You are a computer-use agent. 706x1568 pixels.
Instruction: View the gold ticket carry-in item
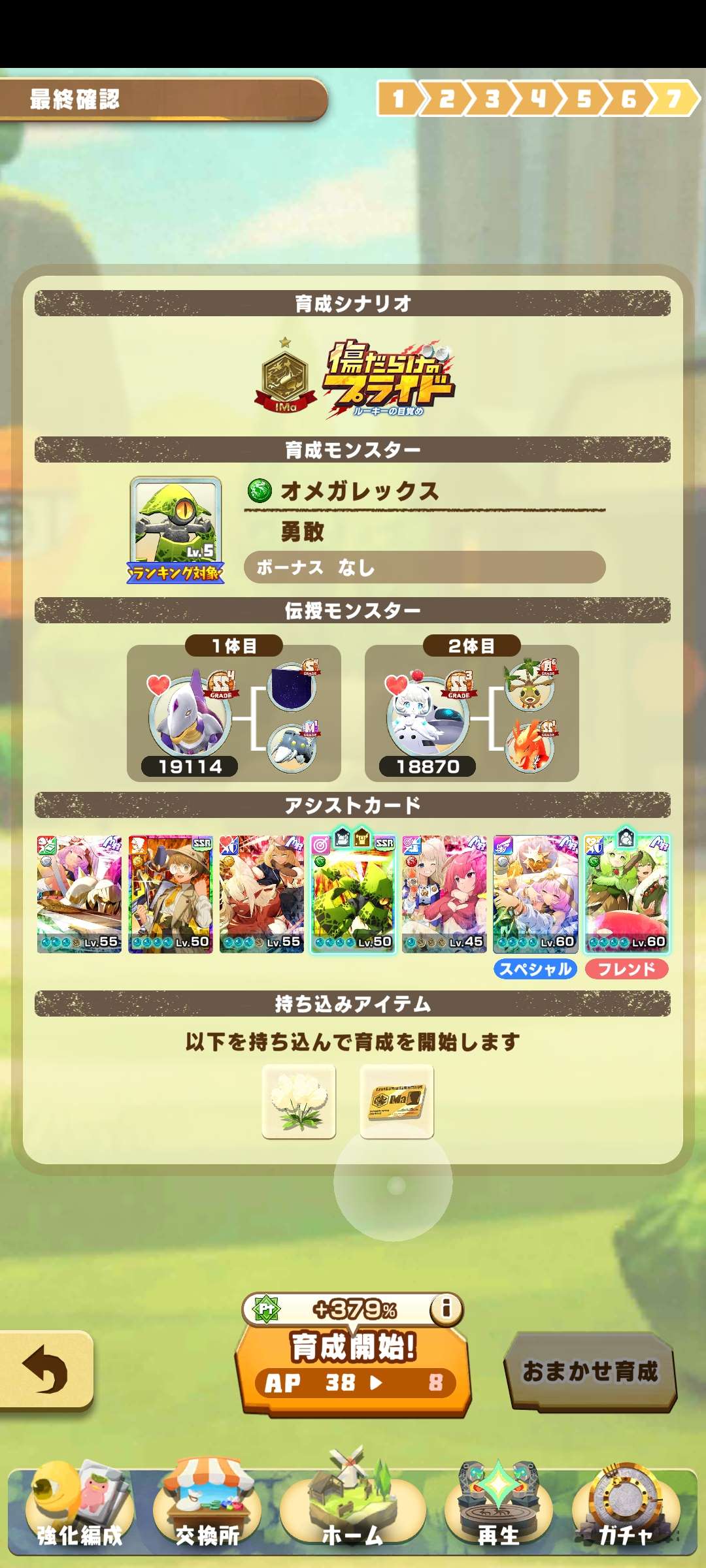coord(397,1102)
